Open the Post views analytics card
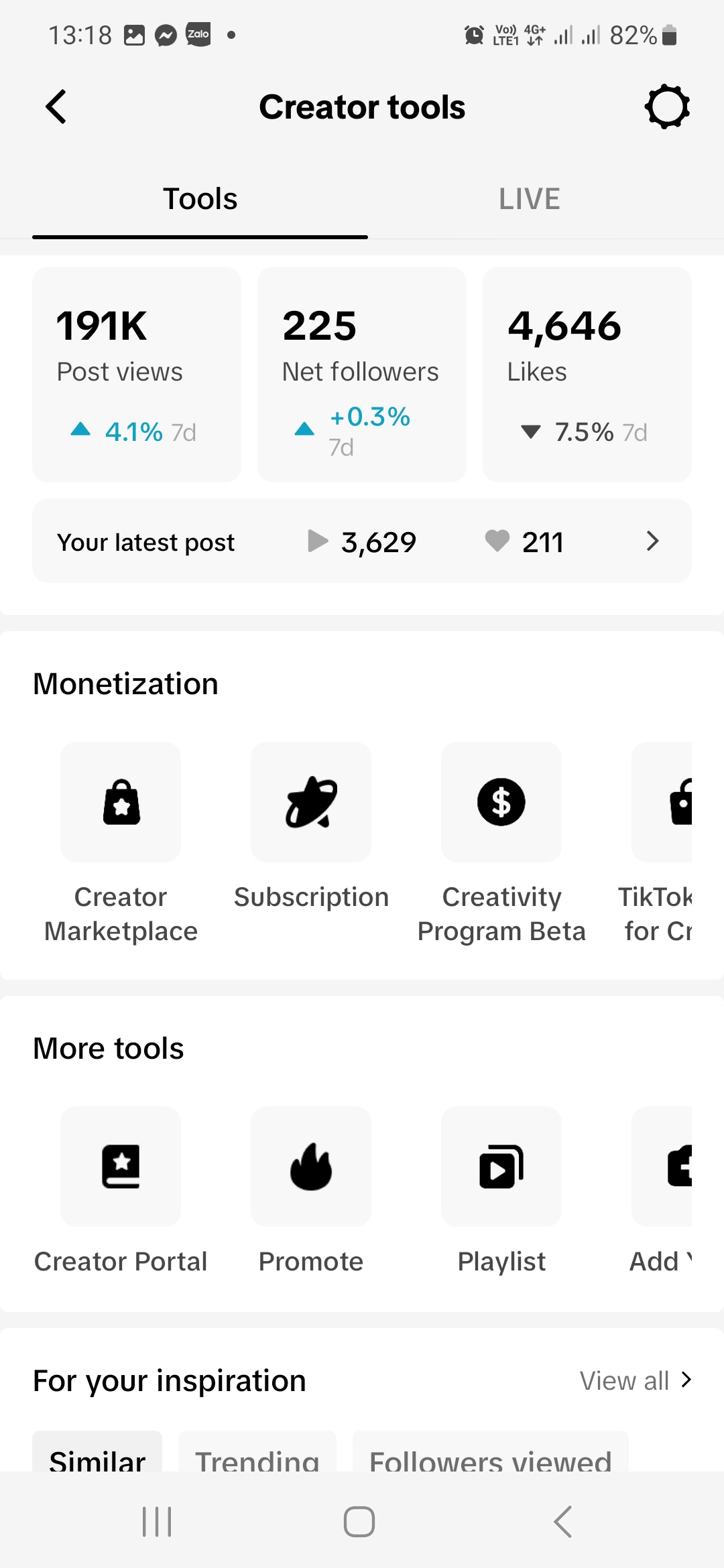The image size is (724, 1568). tap(137, 375)
